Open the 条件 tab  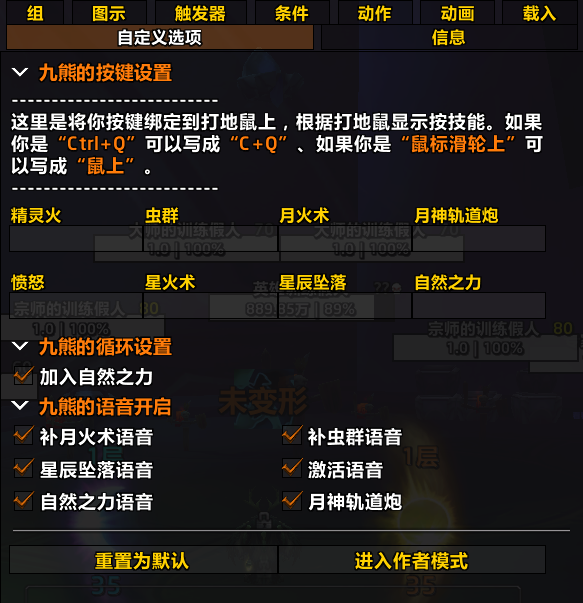coord(292,12)
